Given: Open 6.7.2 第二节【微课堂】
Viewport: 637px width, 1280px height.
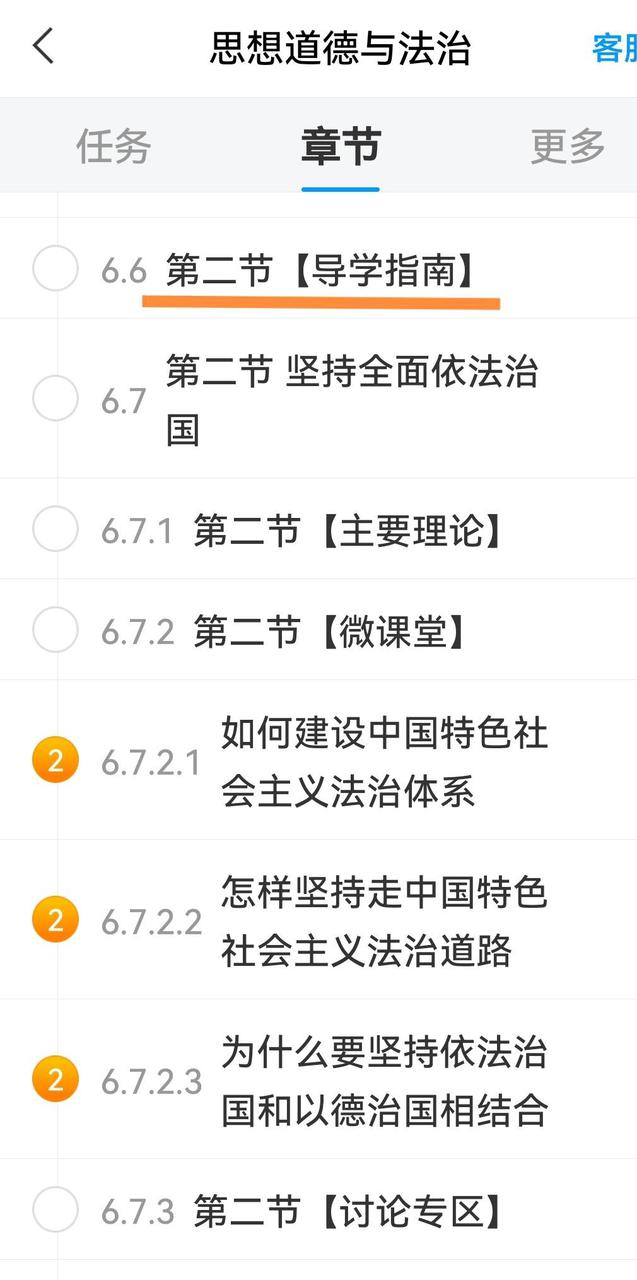Looking at the screenshot, I should (330, 631).
